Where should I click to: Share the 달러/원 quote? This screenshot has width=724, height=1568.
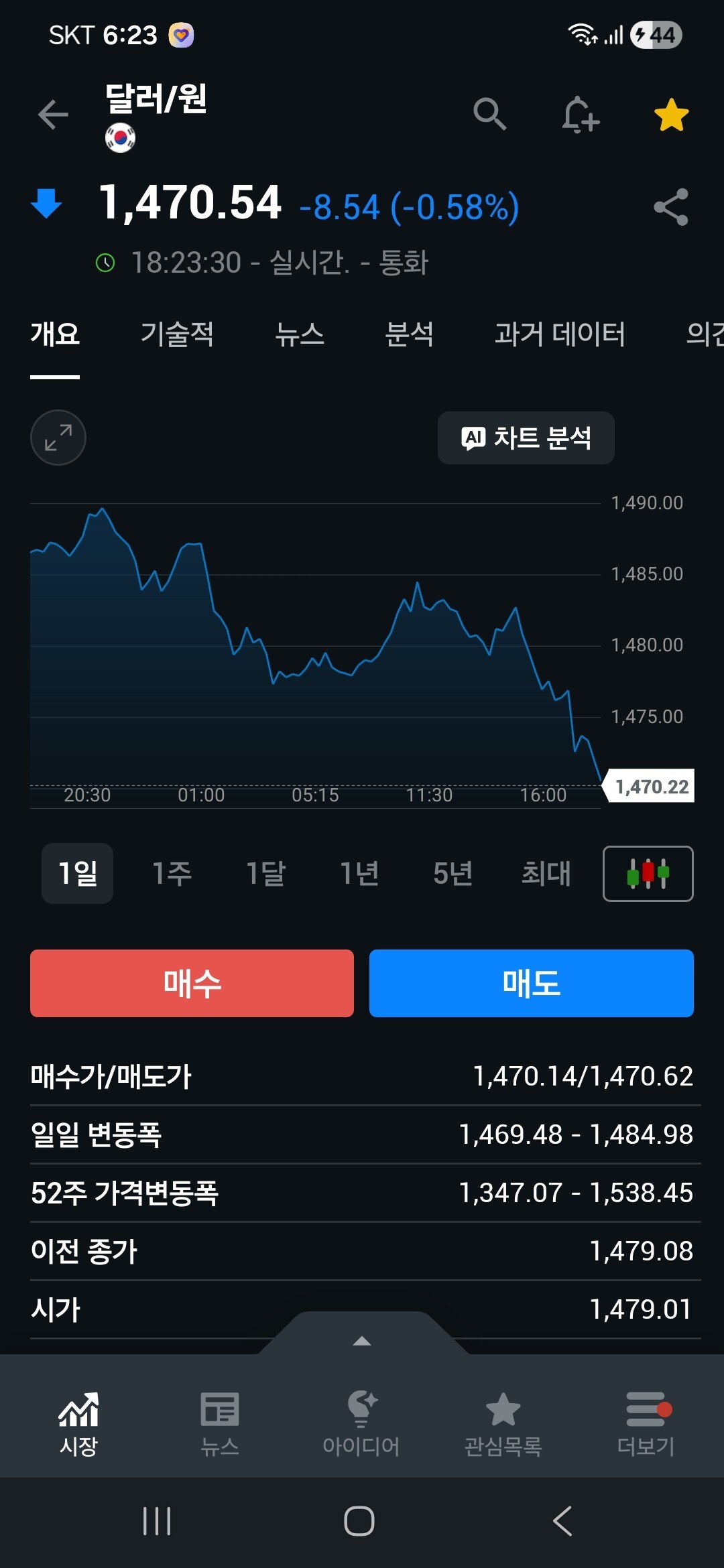point(671,206)
